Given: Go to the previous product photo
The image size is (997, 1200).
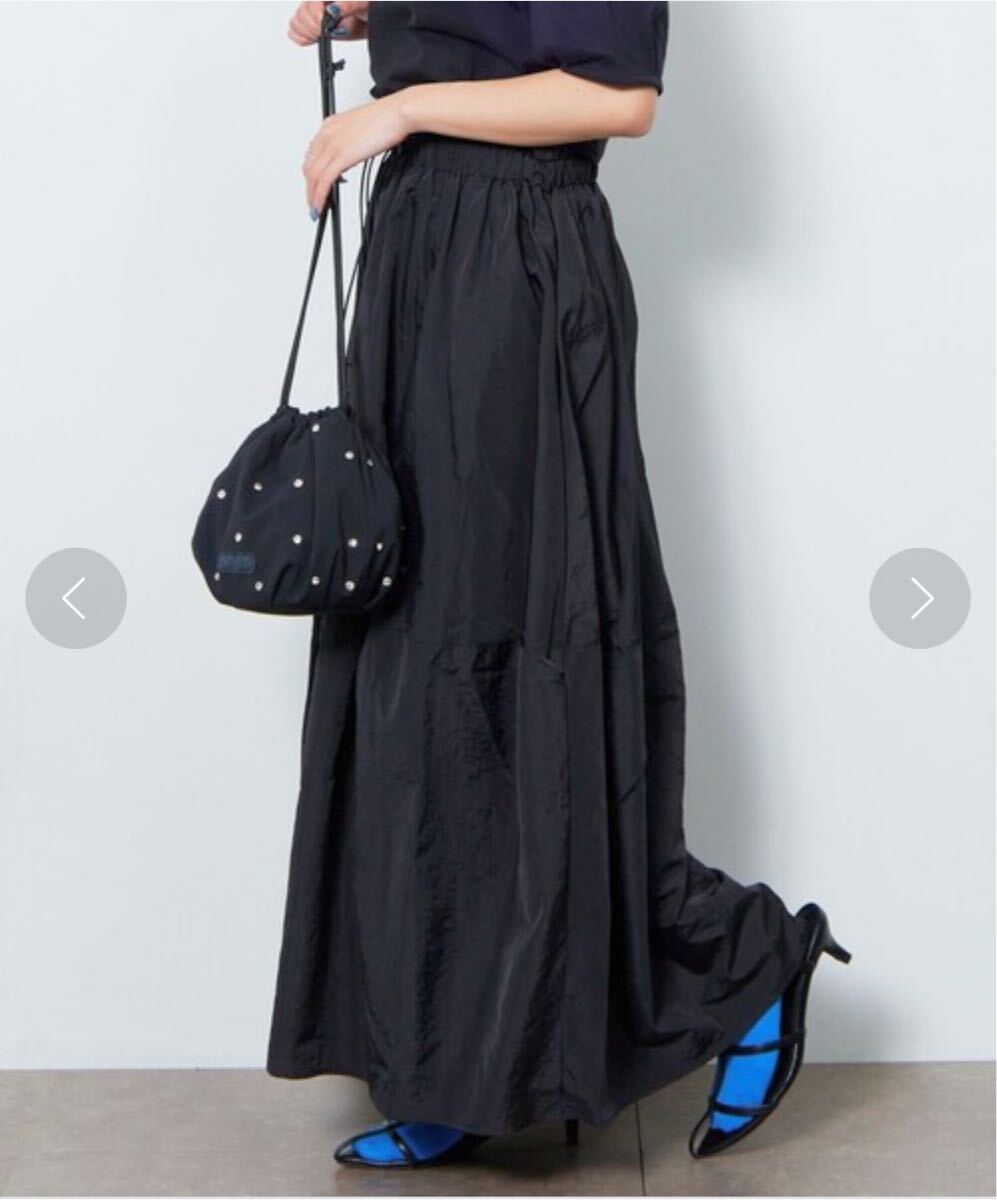Looking at the screenshot, I should coord(76,598).
